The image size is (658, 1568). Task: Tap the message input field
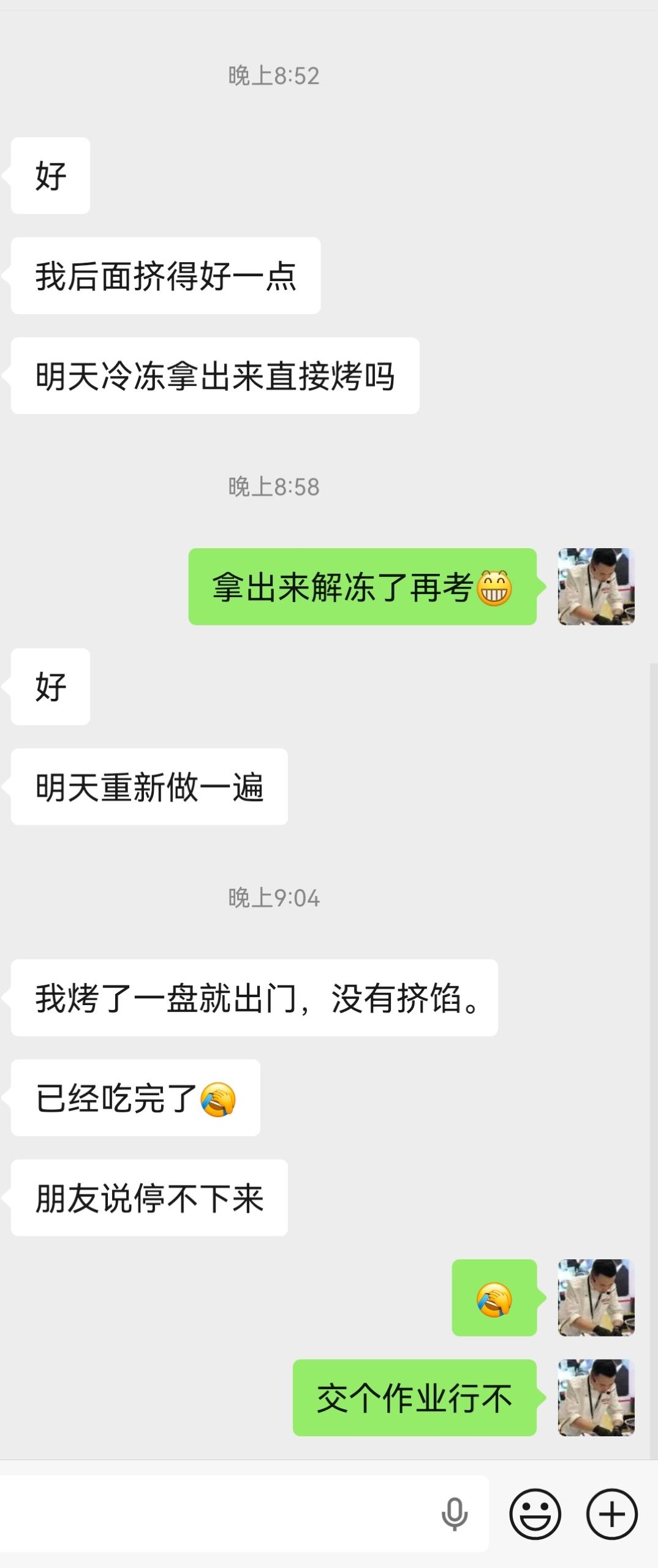click(x=214, y=1514)
